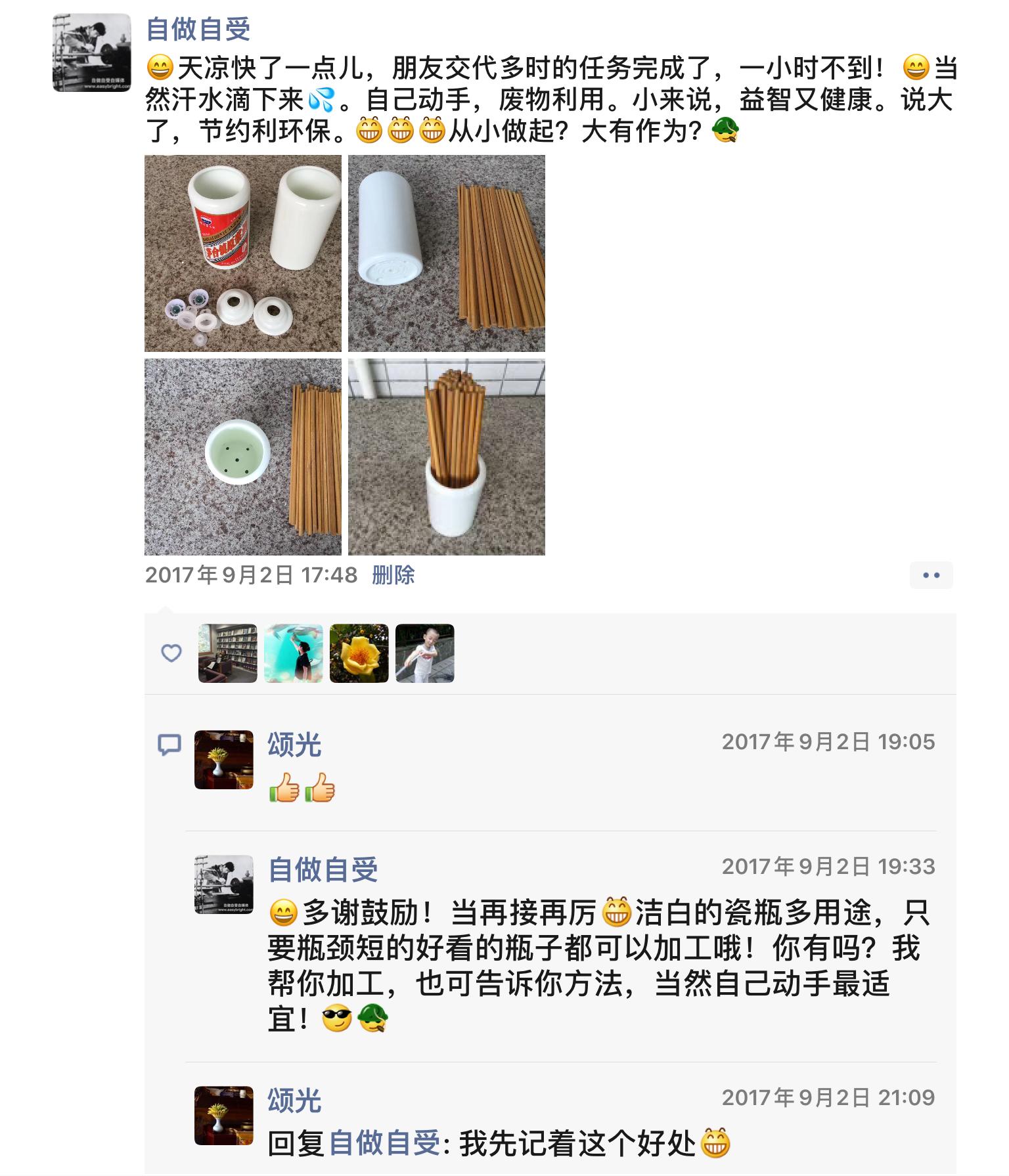The height and width of the screenshot is (1176, 1009).
Task: Open the poster name 自做自受 at top
Action: (198, 30)
